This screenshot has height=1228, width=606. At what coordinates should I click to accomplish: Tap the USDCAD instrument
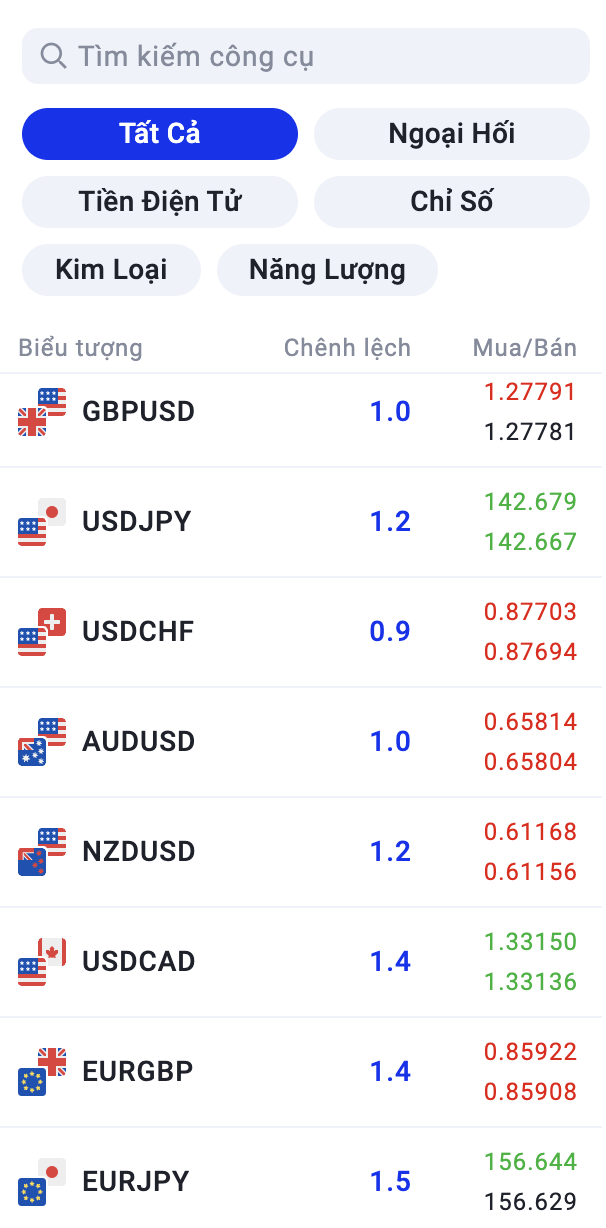pyautogui.click(x=301, y=962)
